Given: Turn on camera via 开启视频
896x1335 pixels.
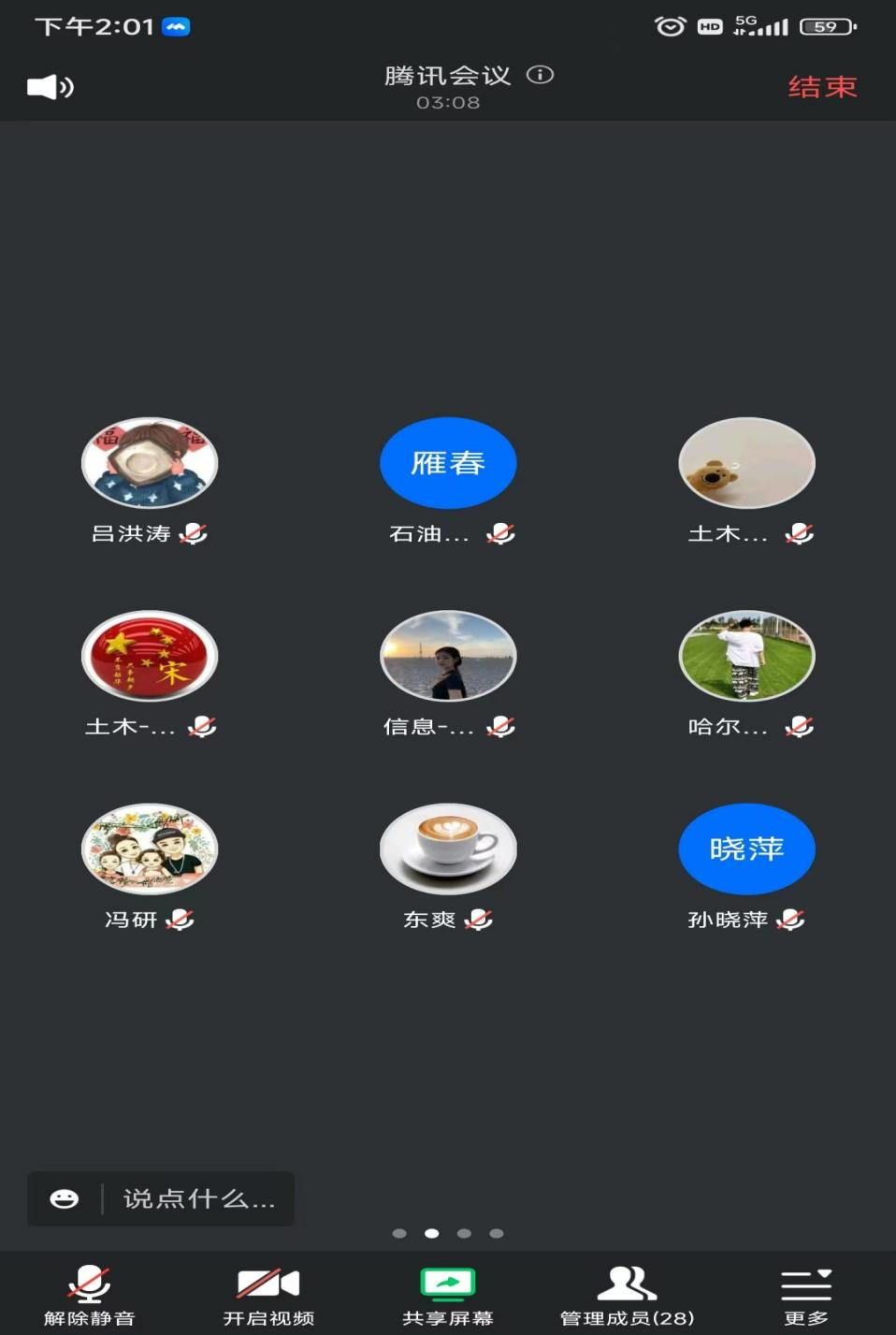Looking at the screenshot, I should pyautogui.click(x=268, y=1294).
